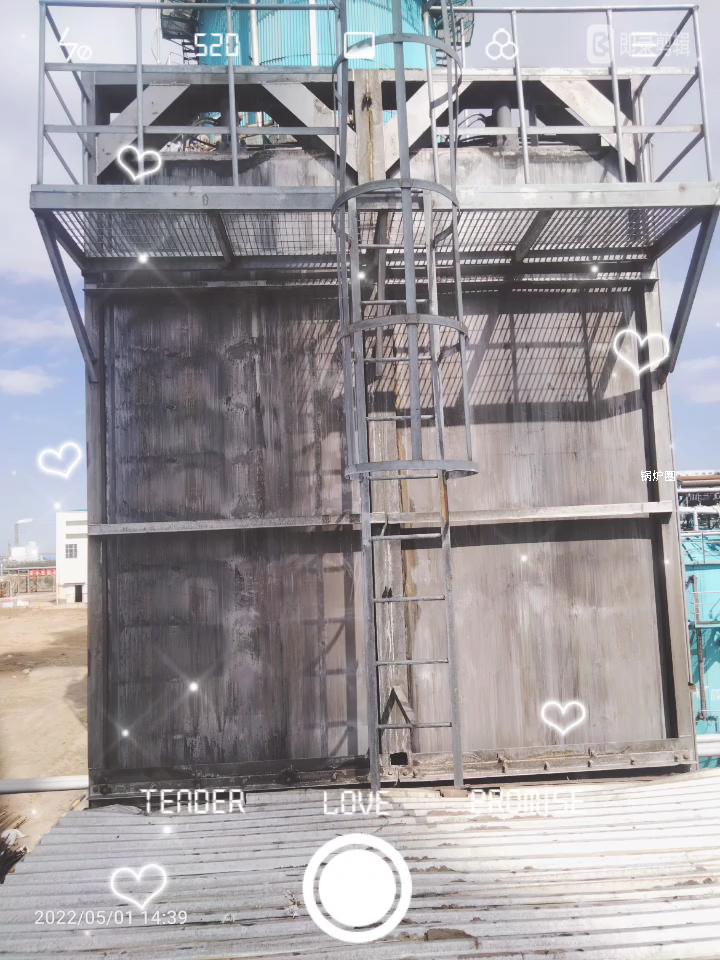
Task: Select the LOVE filter
Action: click(357, 801)
